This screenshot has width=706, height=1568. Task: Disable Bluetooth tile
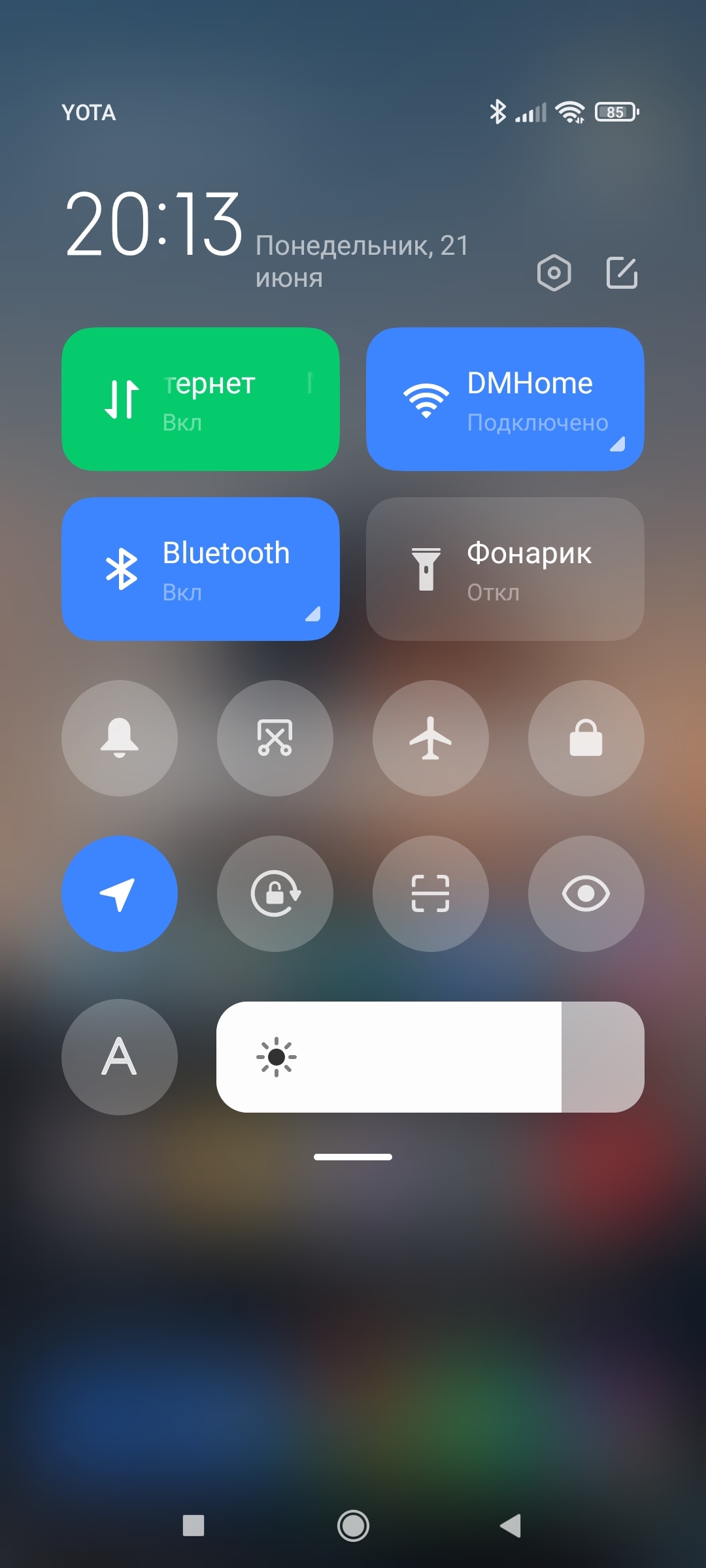point(200,569)
